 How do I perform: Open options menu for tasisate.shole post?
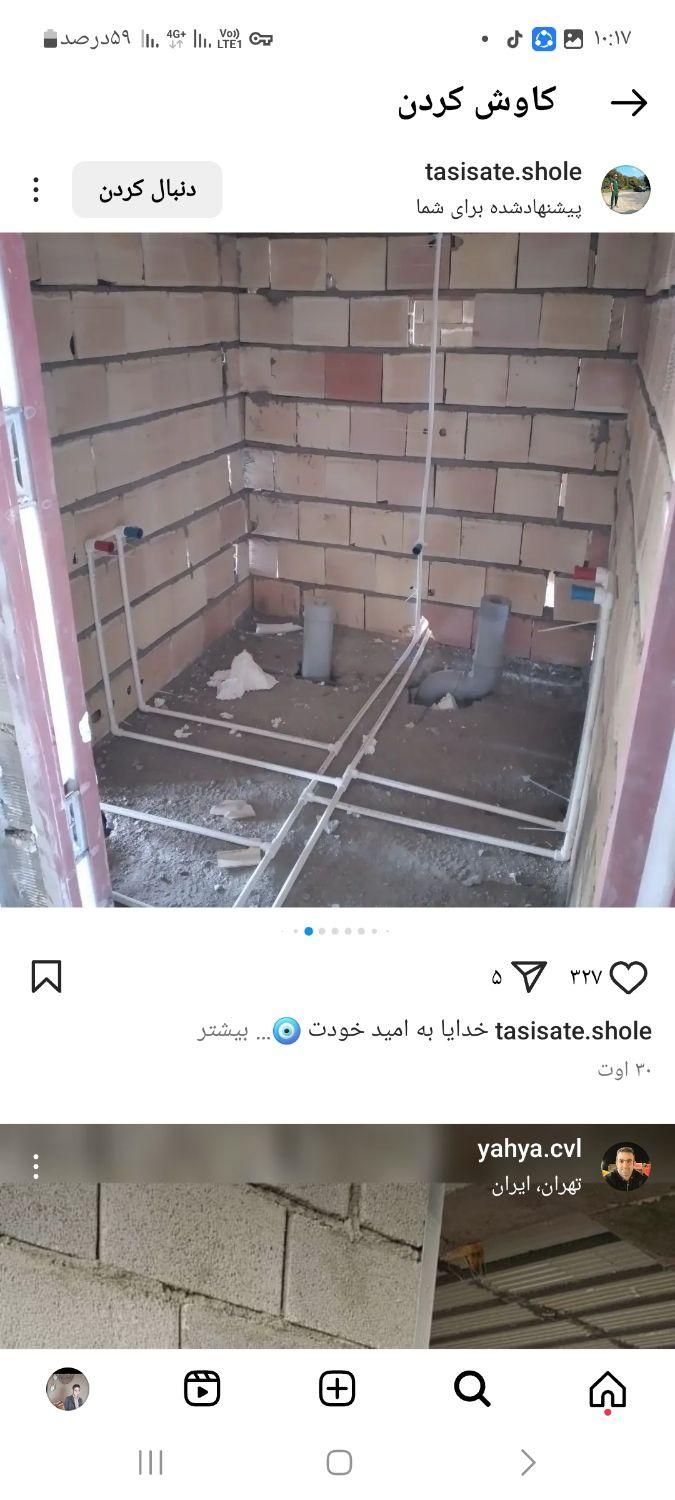(36, 190)
